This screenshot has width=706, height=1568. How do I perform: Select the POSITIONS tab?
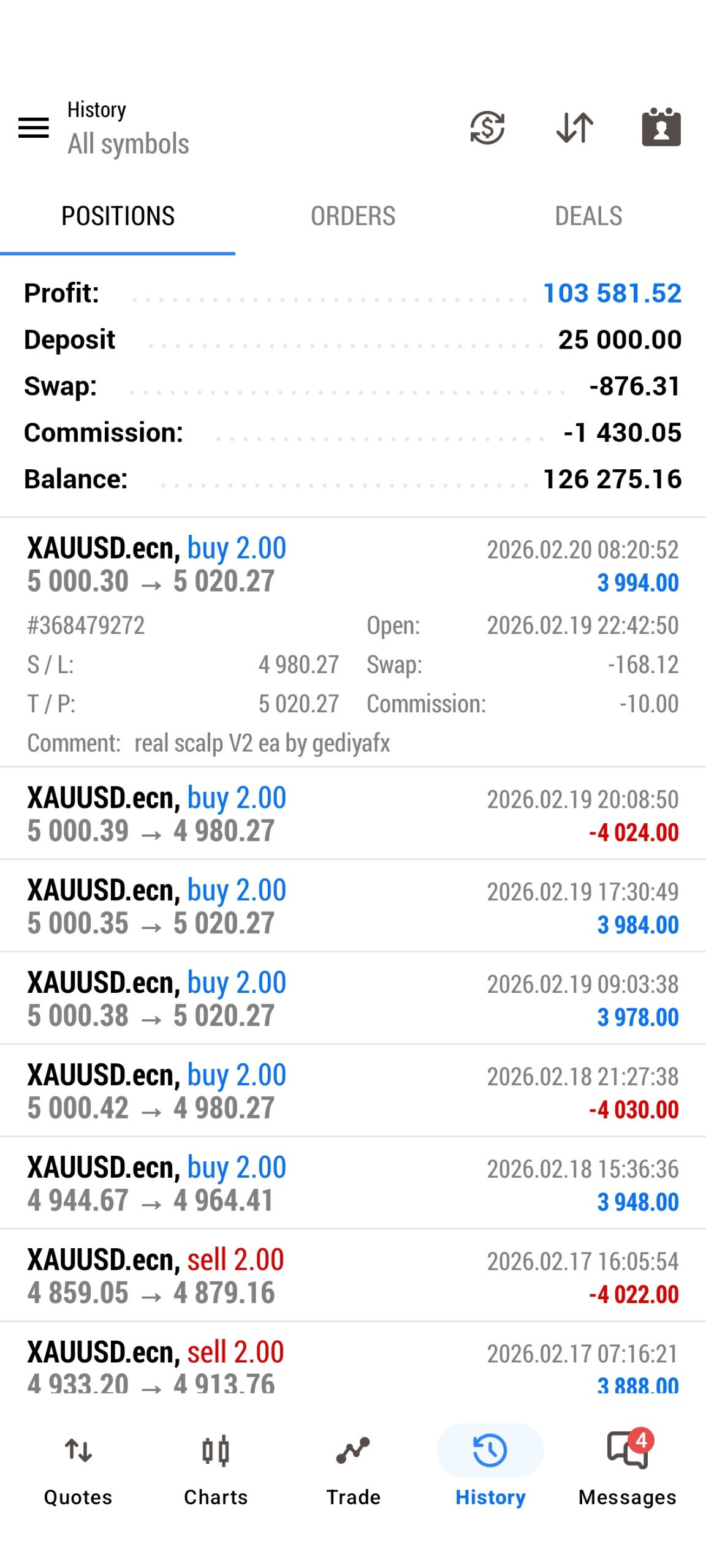click(118, 216)
